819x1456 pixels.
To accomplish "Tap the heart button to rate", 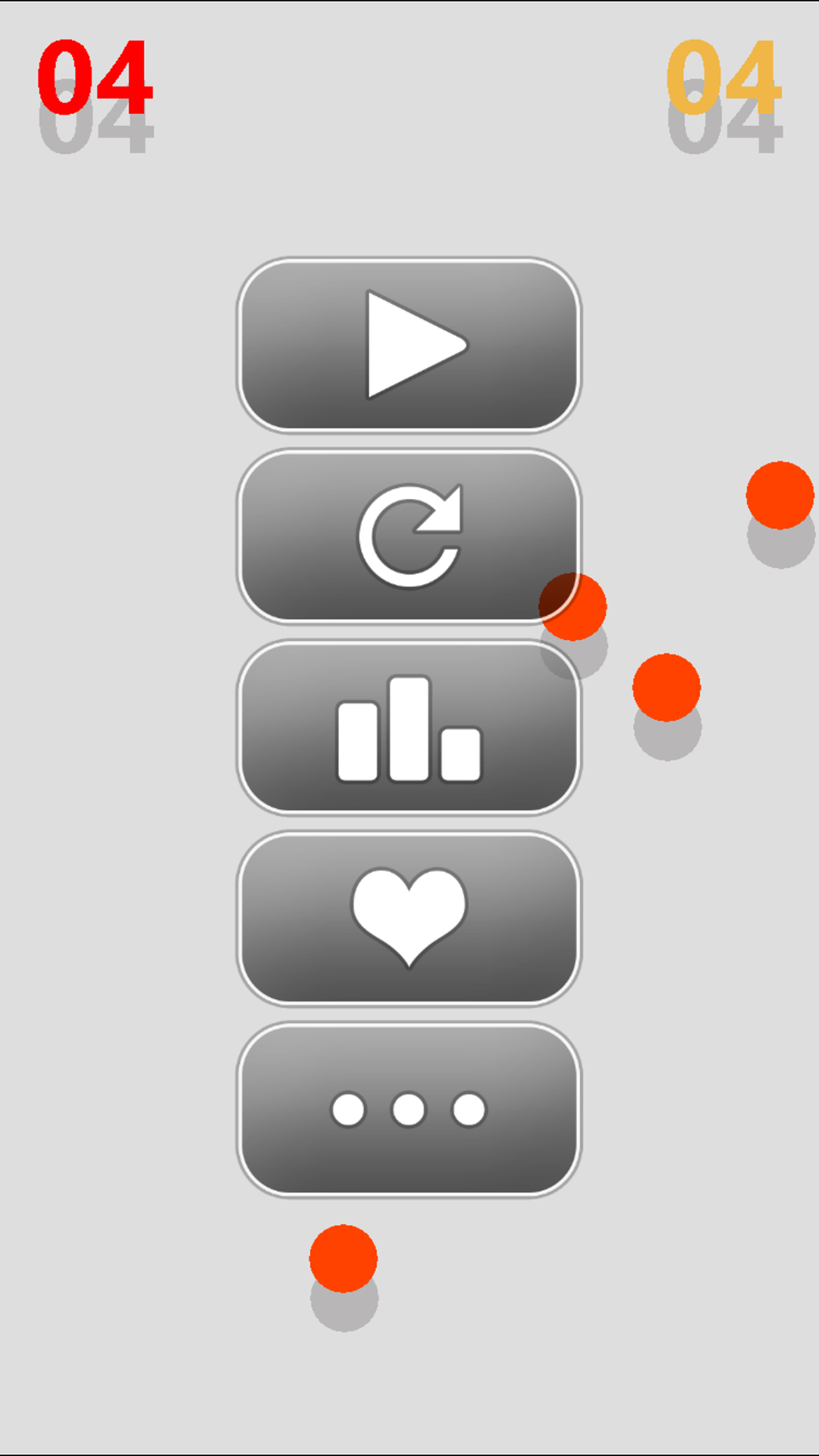I will pos(409,918).
